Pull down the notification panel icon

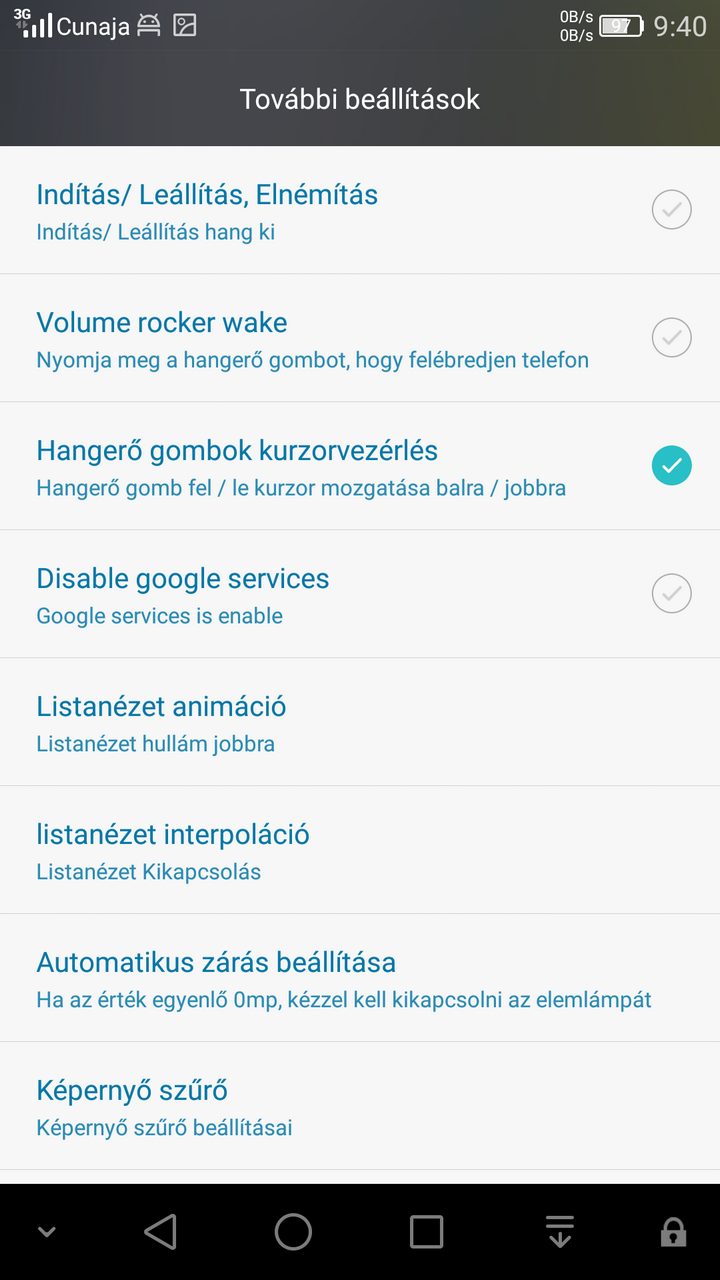click(x=560, y=1232)
